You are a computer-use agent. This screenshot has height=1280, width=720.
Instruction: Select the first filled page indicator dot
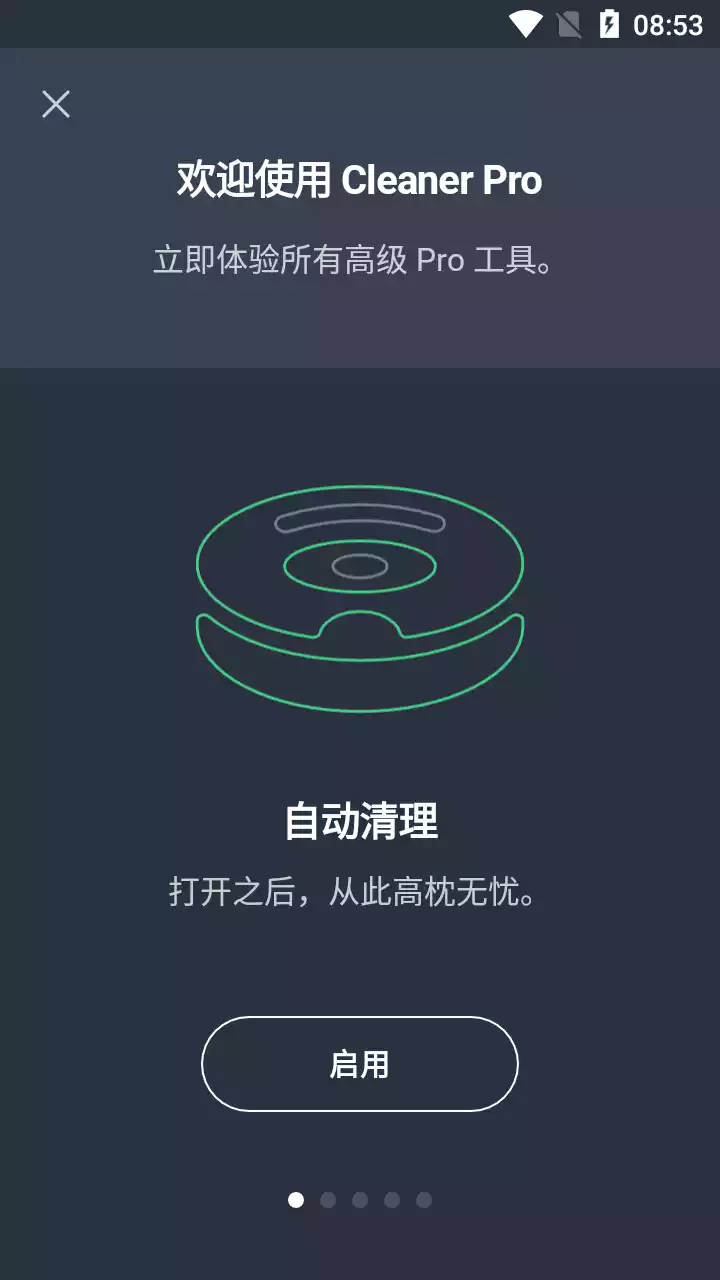[295, 1200]
